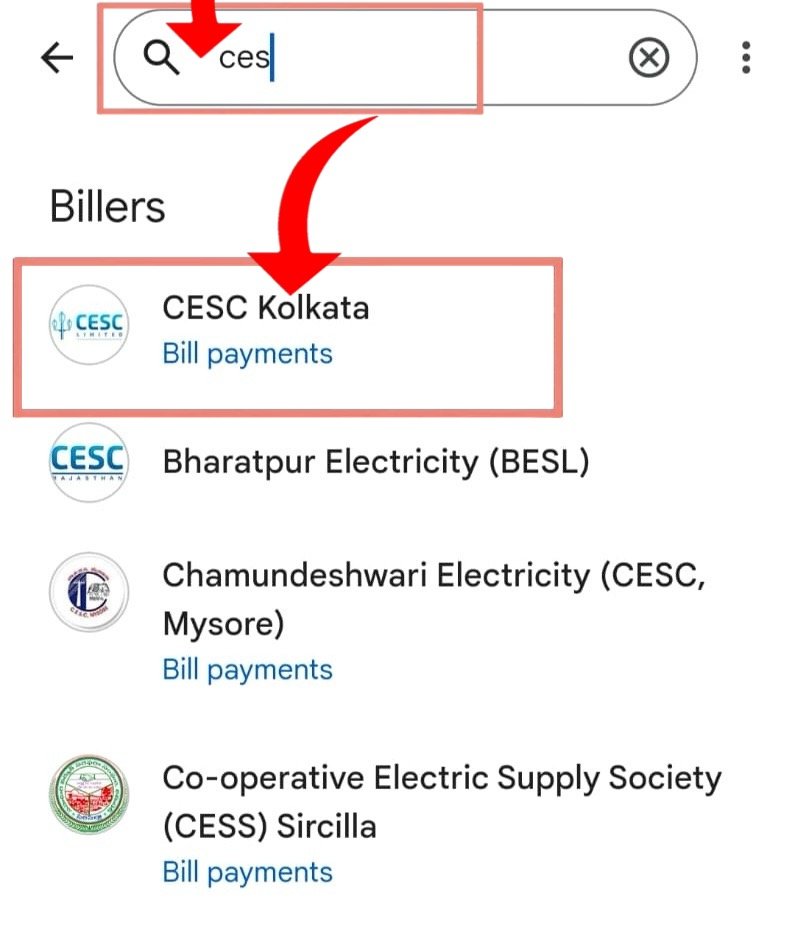Viewport: 794px width, 936px height.
Task: Choose Chamundeshwari Electricity (CESC, Mysore)
Action: (x=432, y=598)
